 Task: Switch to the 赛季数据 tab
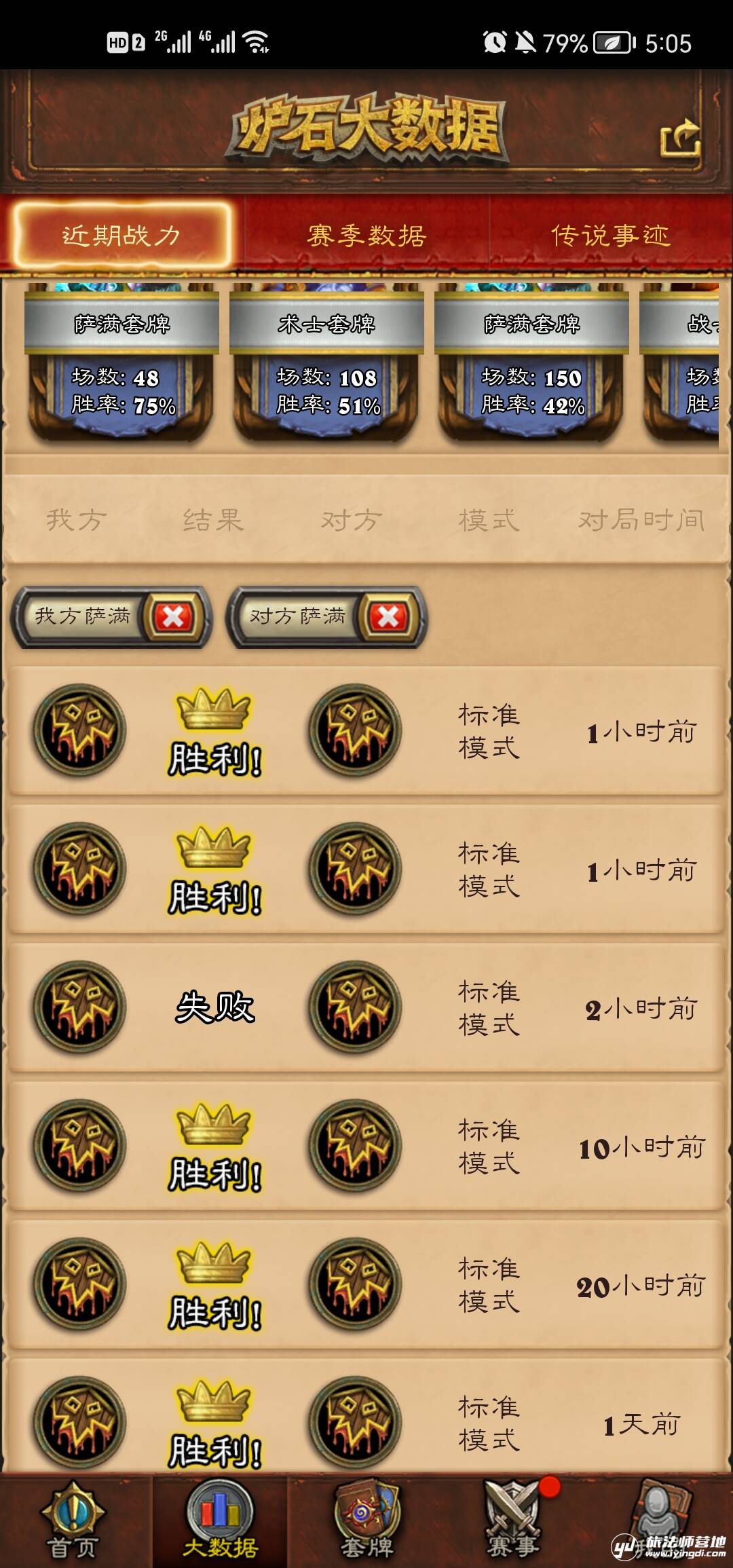(366, 236)
